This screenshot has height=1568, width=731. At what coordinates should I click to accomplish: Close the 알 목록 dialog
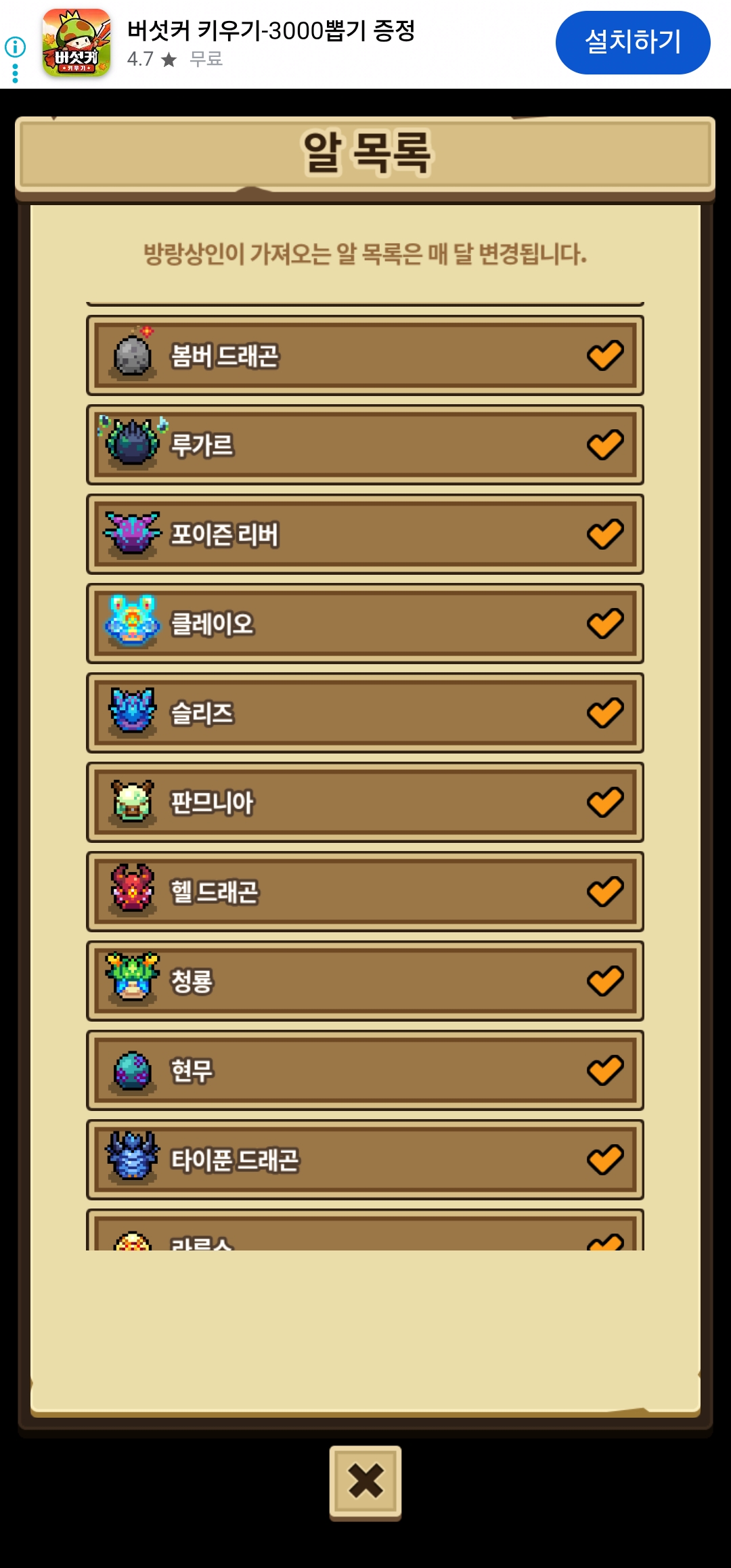365,1481
